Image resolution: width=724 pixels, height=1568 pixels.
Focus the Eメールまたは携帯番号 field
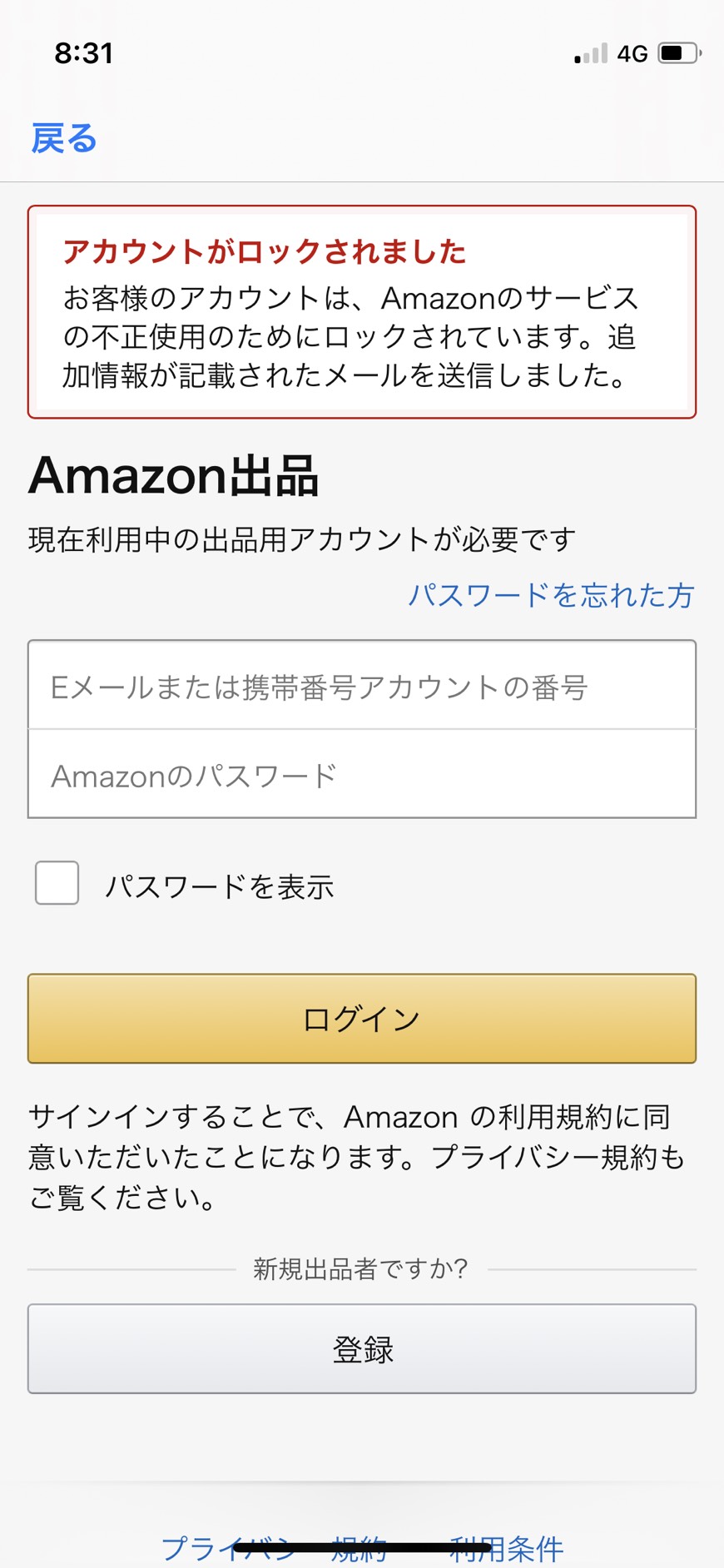pyautogui.click(x=362, y=686)
